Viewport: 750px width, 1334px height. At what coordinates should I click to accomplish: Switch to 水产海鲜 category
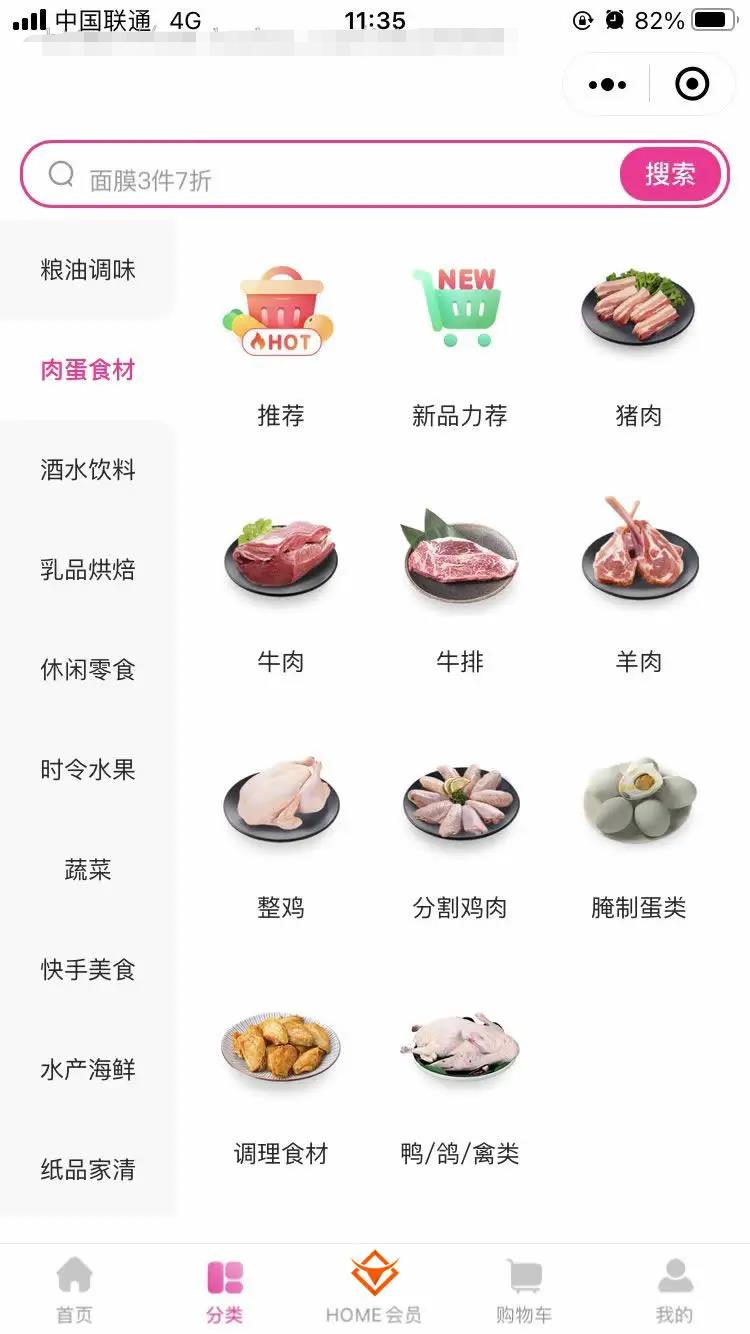(x=88, y=1070)
